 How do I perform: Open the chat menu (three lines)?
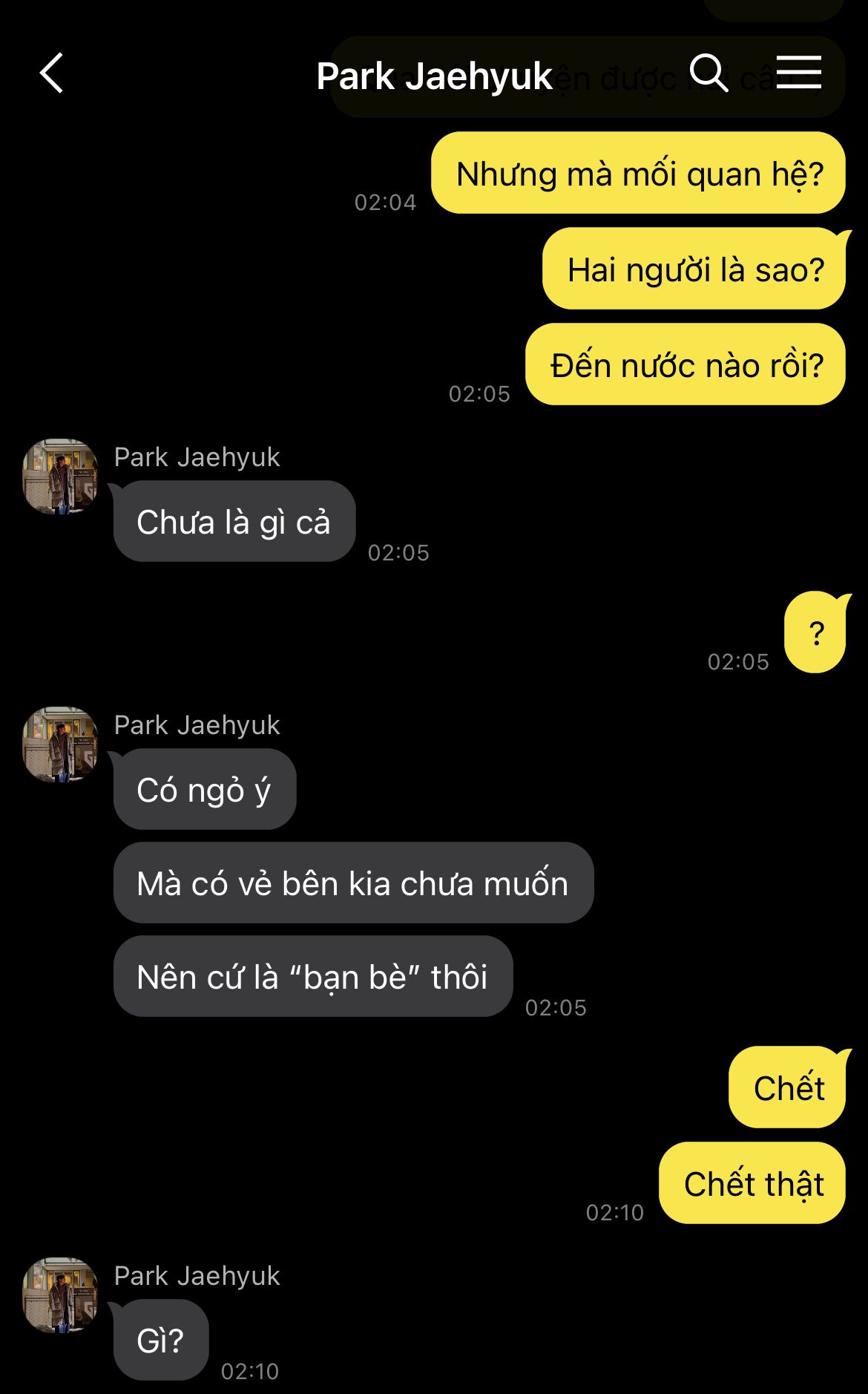pos(798,73)
